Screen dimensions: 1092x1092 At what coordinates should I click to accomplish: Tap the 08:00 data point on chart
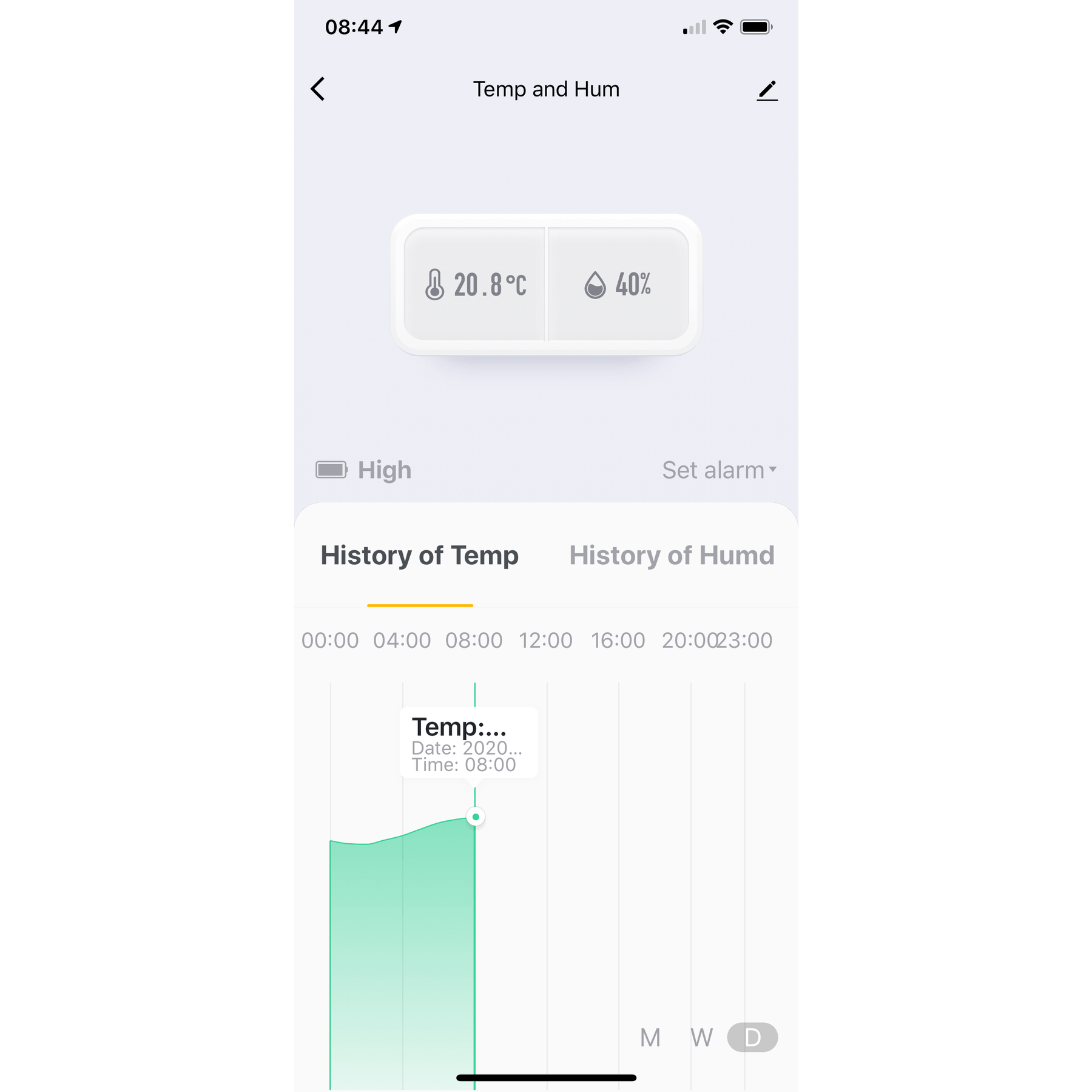click(x=476, y=817)
